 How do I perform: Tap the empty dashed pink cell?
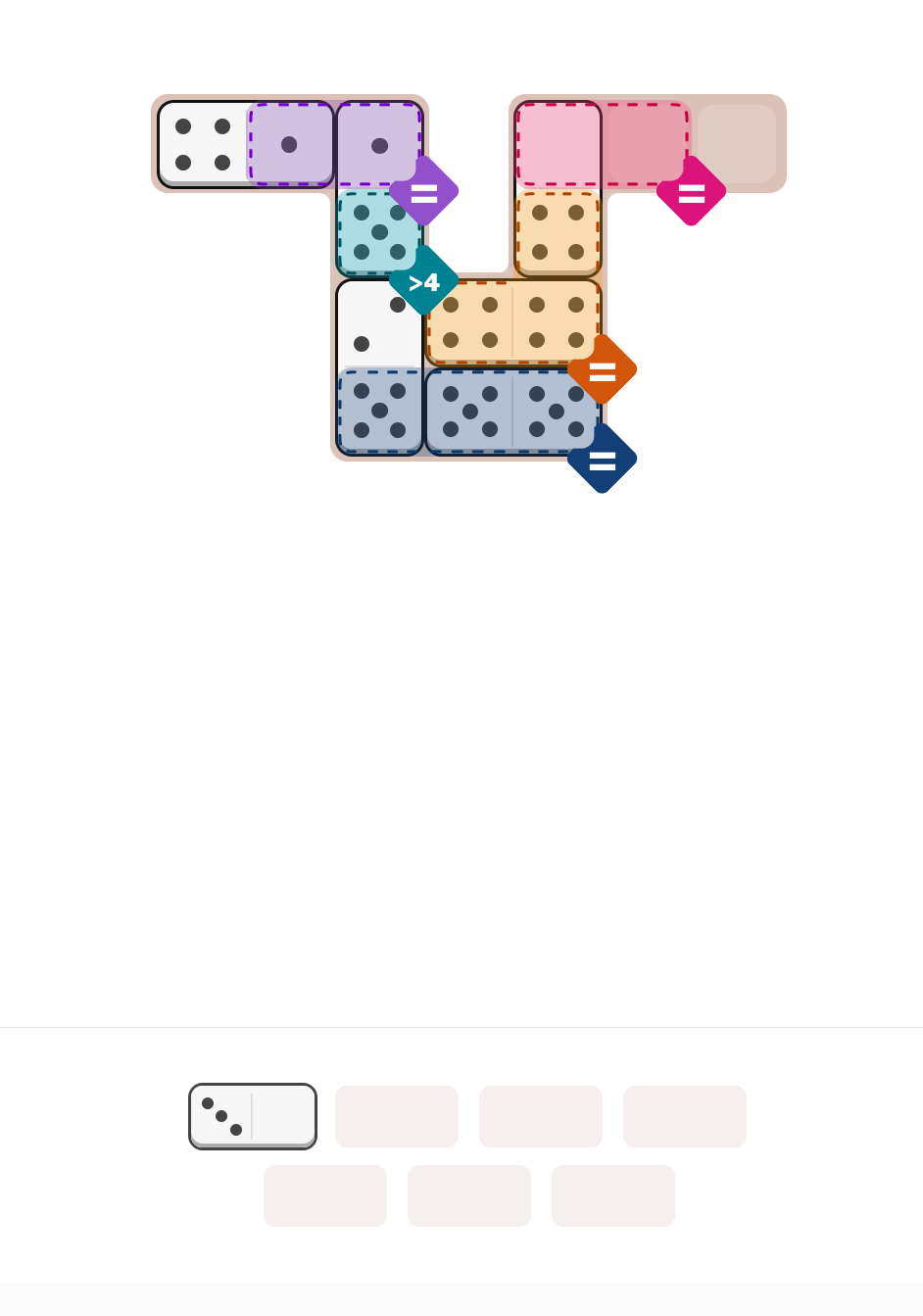coord(646,144)
